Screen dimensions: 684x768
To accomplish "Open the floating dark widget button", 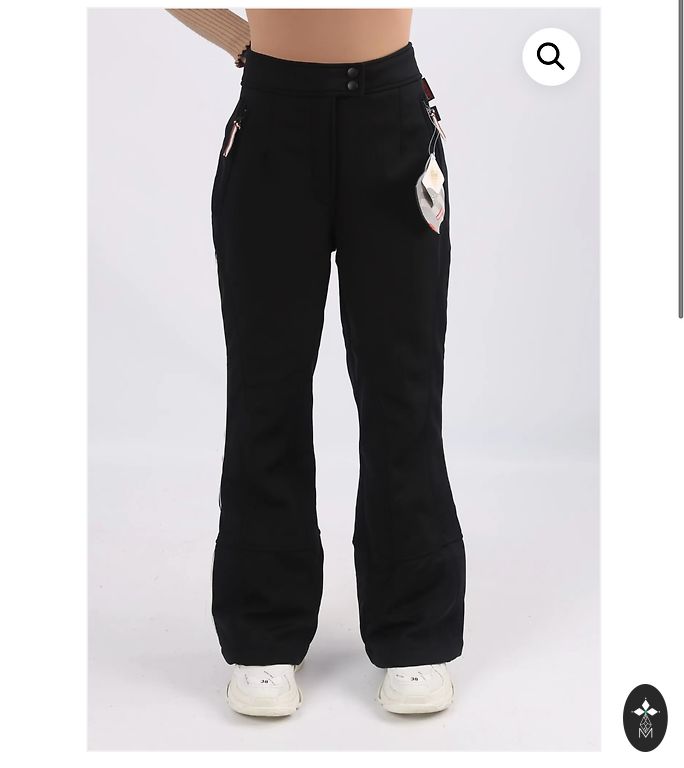I will (645, 717).
